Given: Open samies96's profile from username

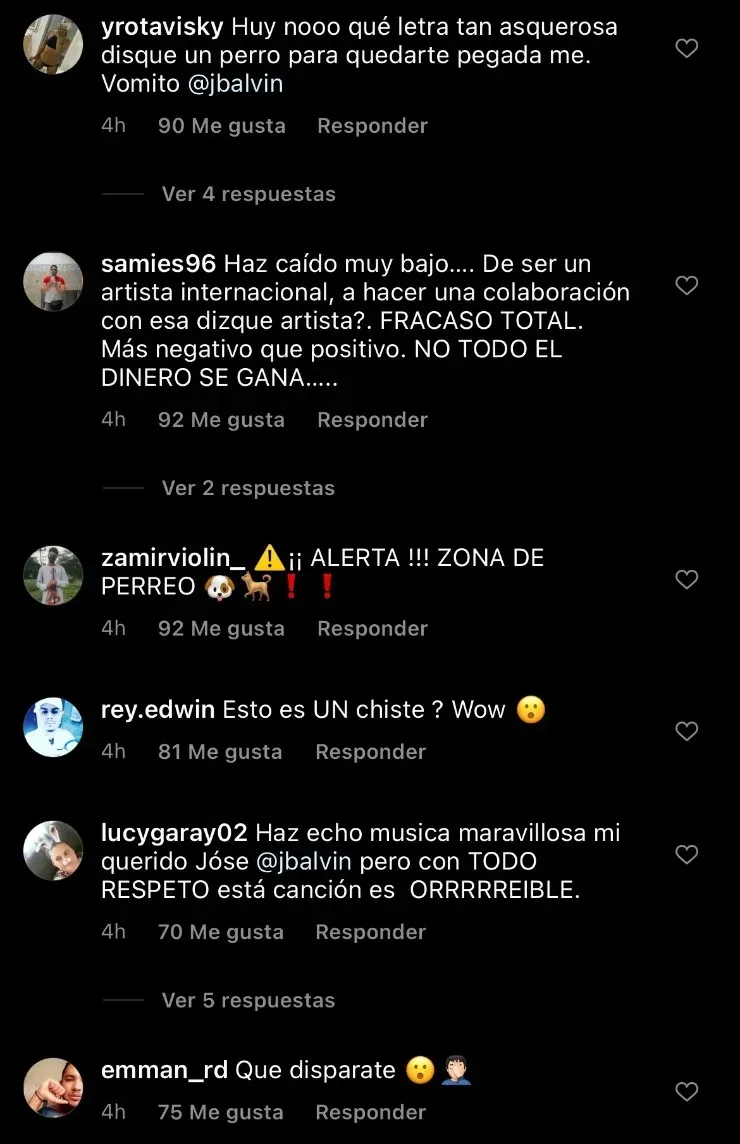Looking at the screenshot, I should [159, 265].
